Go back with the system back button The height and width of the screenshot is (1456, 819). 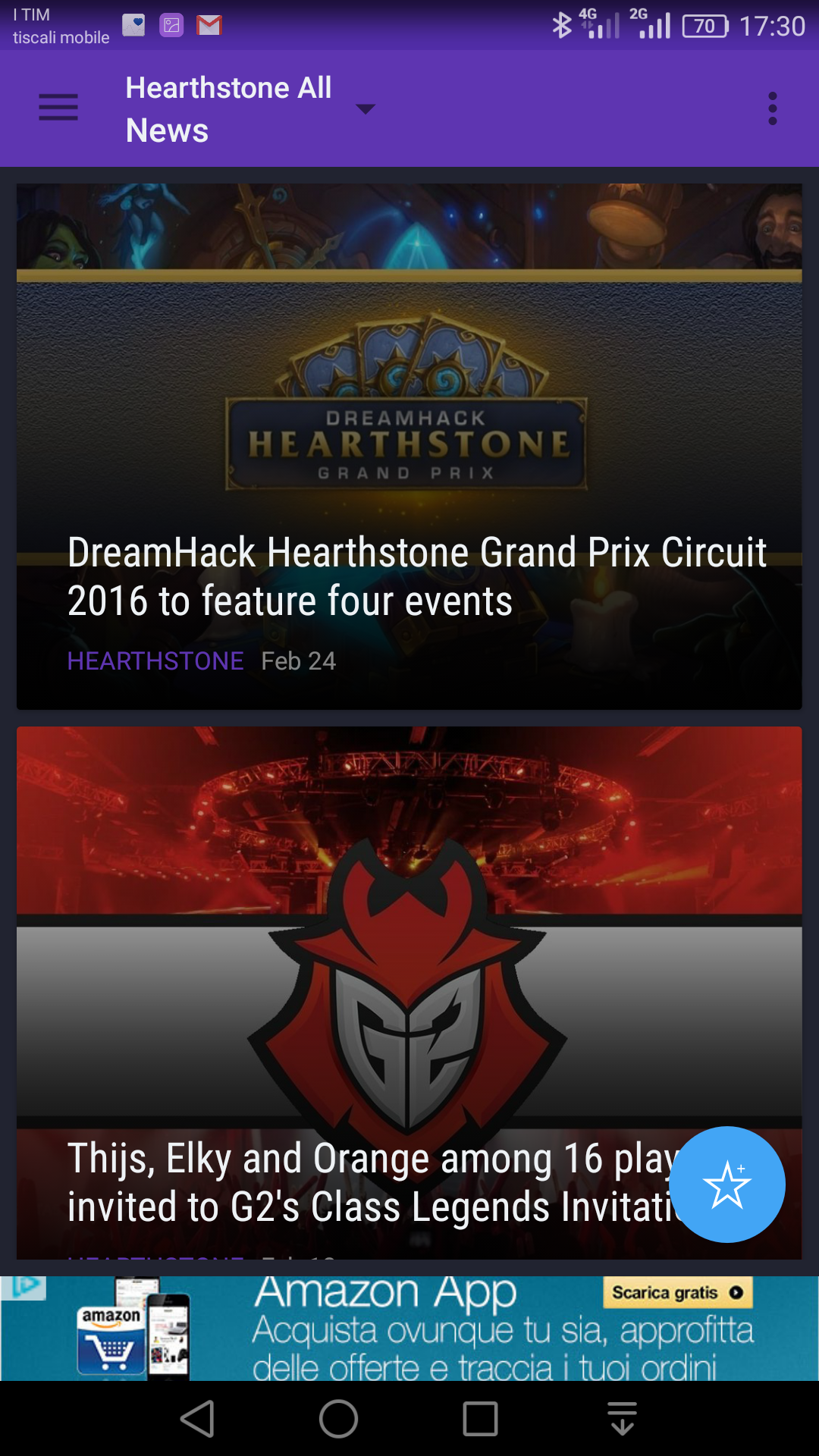point(198,1419)
